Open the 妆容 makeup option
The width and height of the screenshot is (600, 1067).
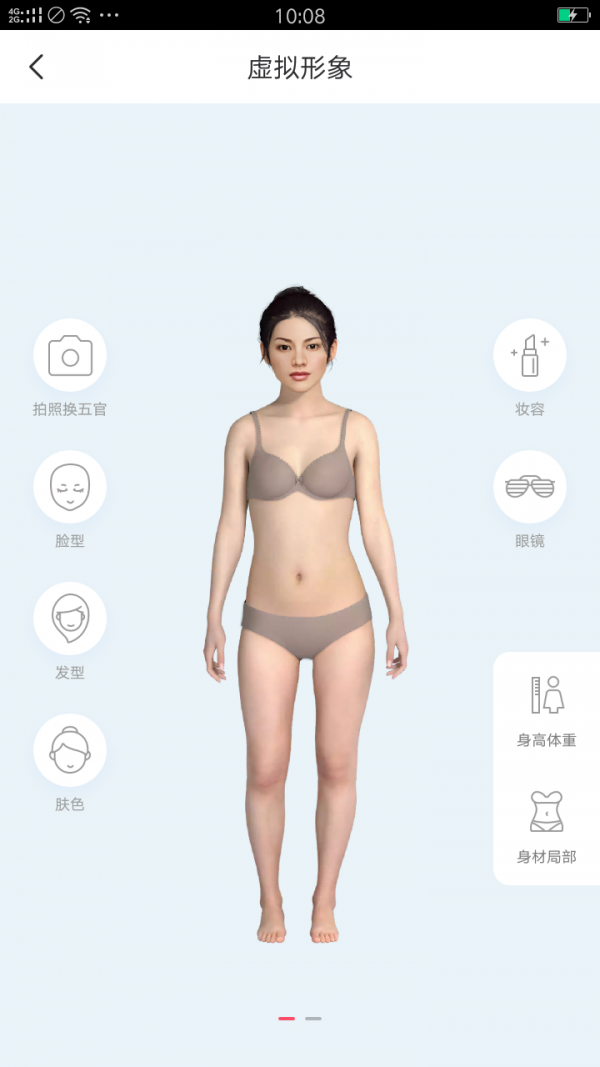[530, 356]
